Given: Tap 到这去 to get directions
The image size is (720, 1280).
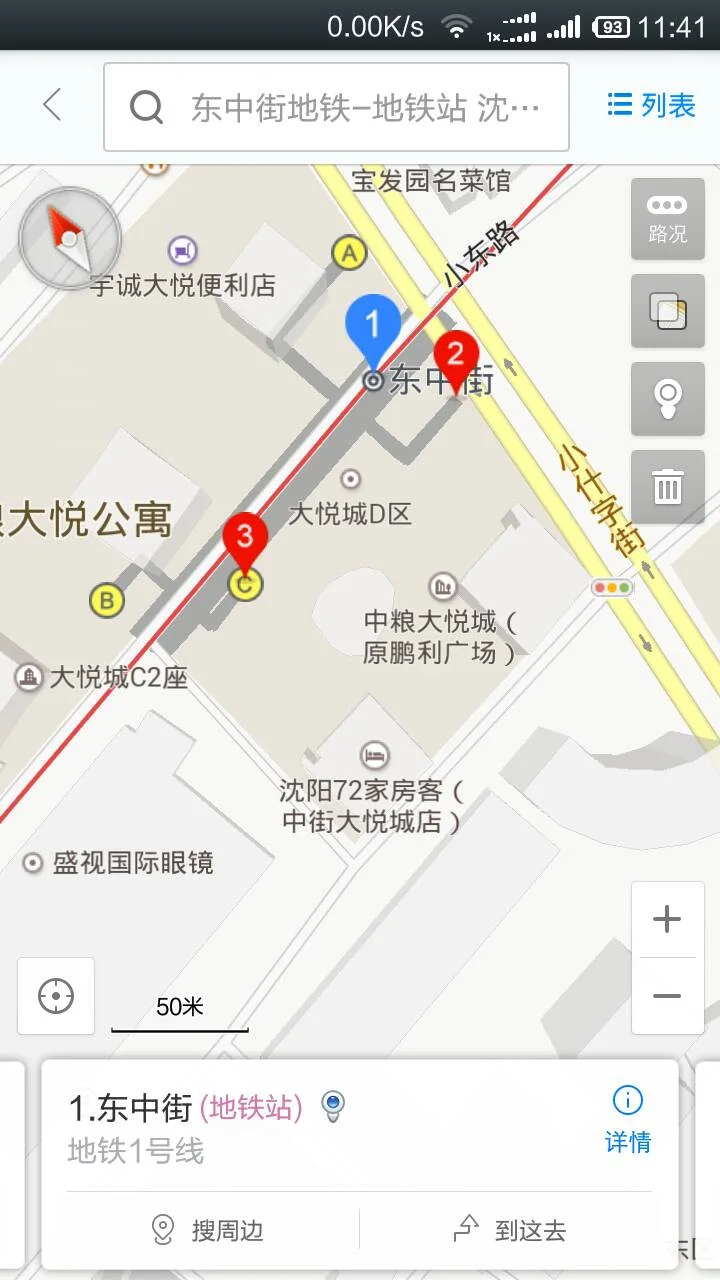Looking at the screenshot, I should [x=510, y=1230].
